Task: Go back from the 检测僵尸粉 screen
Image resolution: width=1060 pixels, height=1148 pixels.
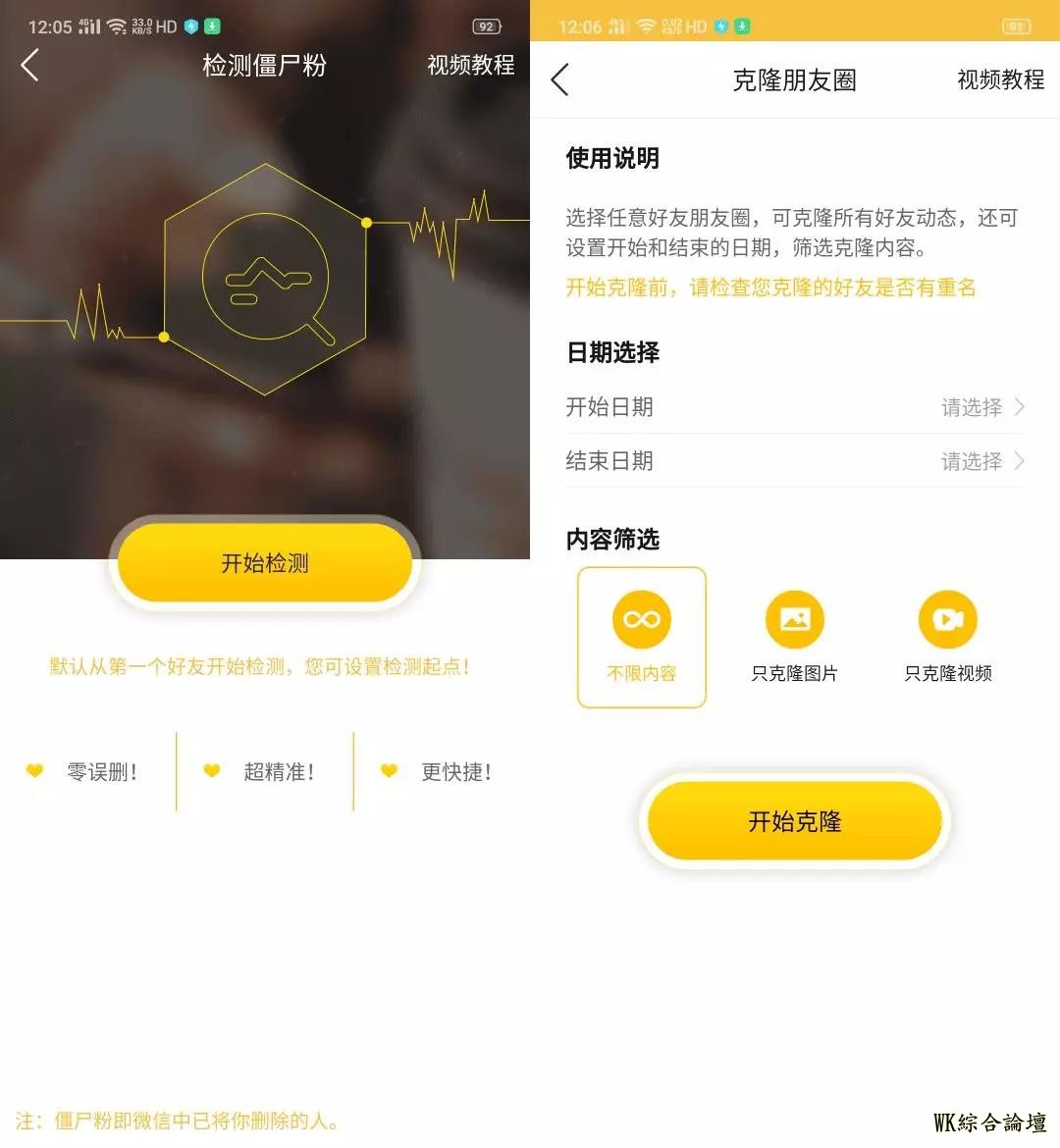Action: (x=30, y=66)
